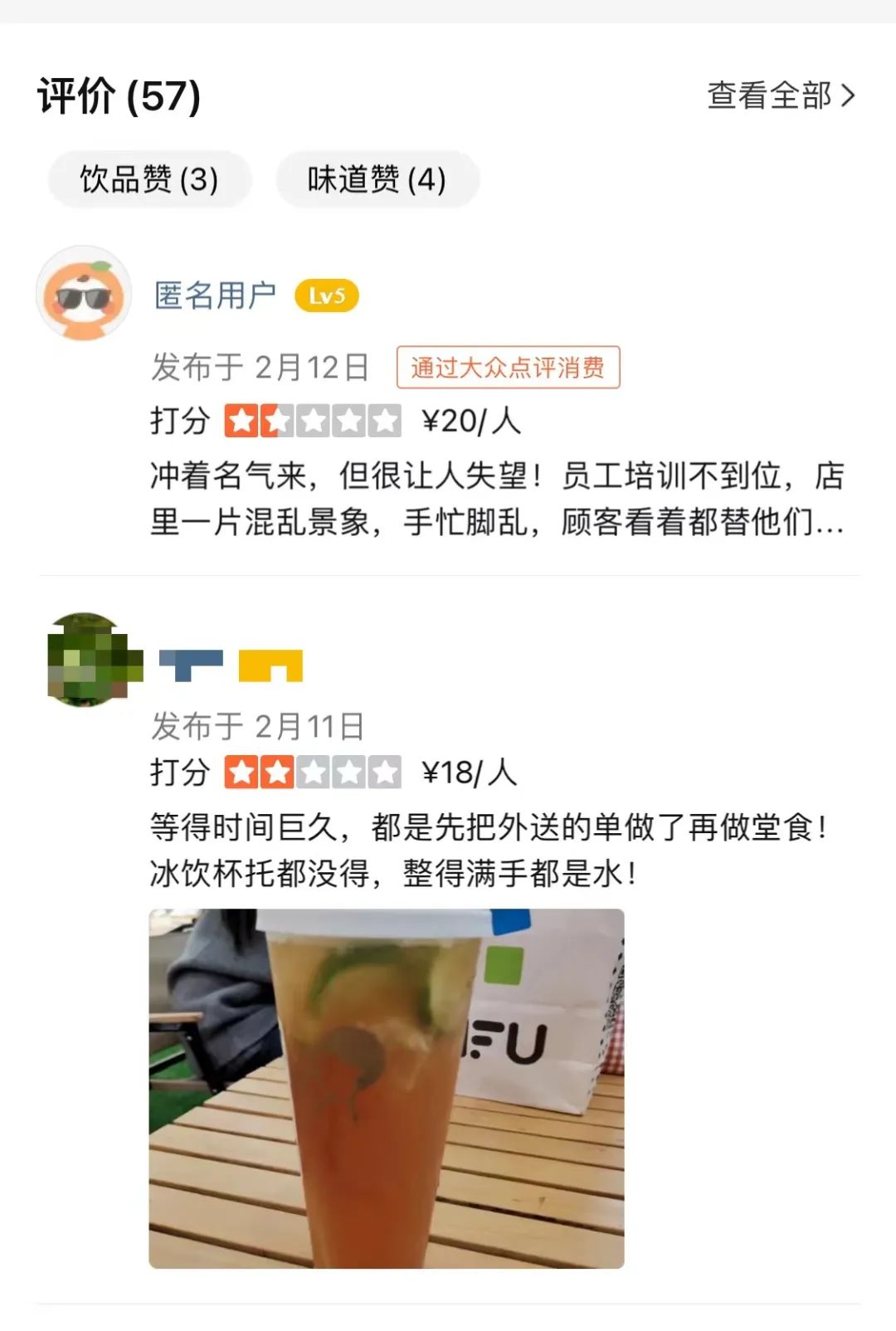Open 查看全部 to see all reviews

click(780, 96)
